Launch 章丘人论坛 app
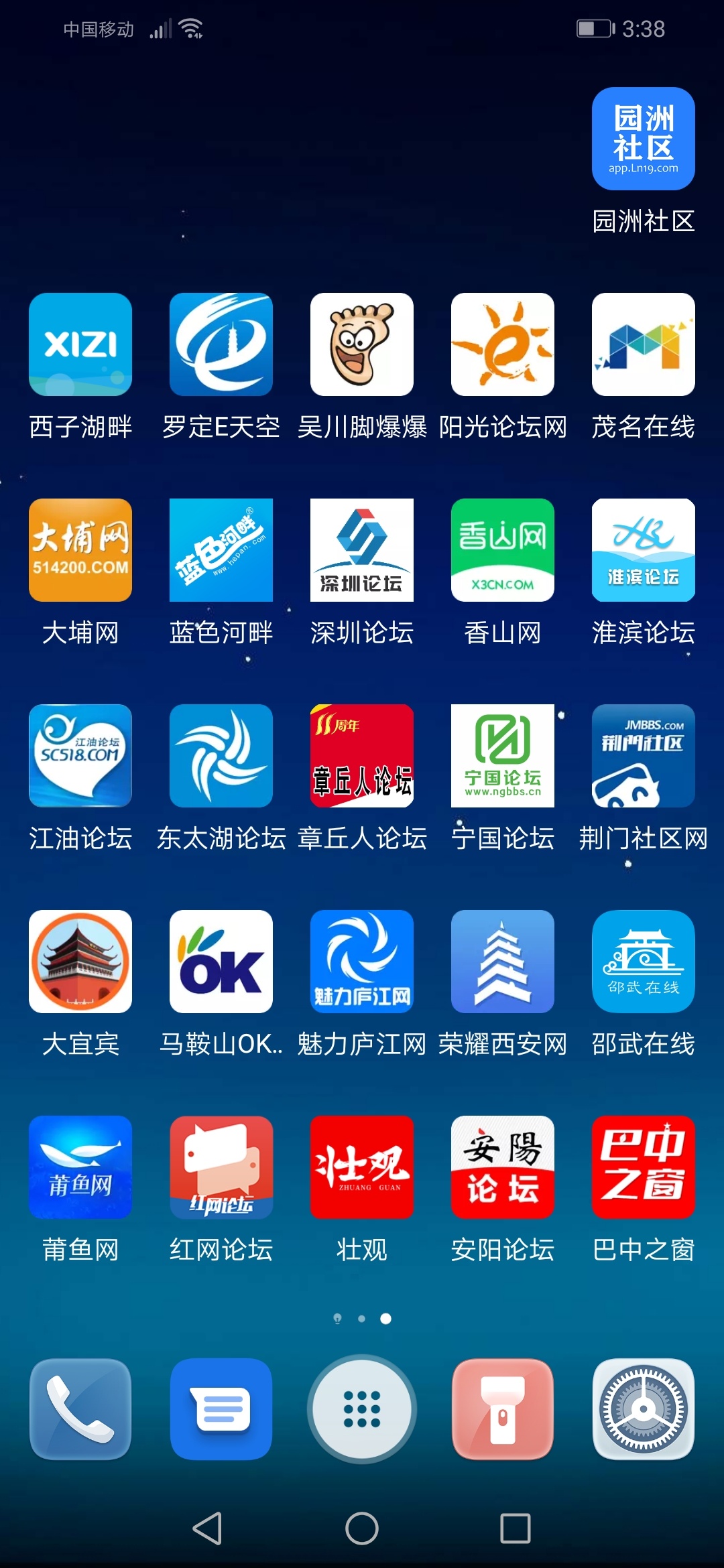724x1568 pixels. pyautogui.click(x=362, y=756)
